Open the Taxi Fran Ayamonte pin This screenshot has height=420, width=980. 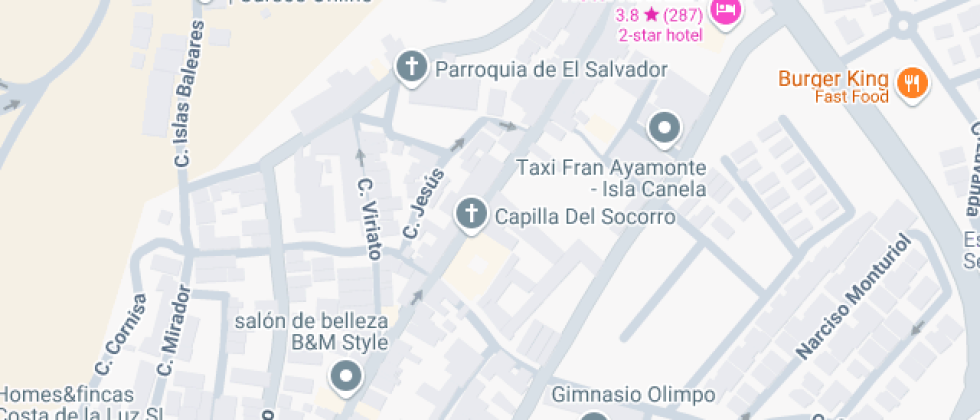(664, 128)
